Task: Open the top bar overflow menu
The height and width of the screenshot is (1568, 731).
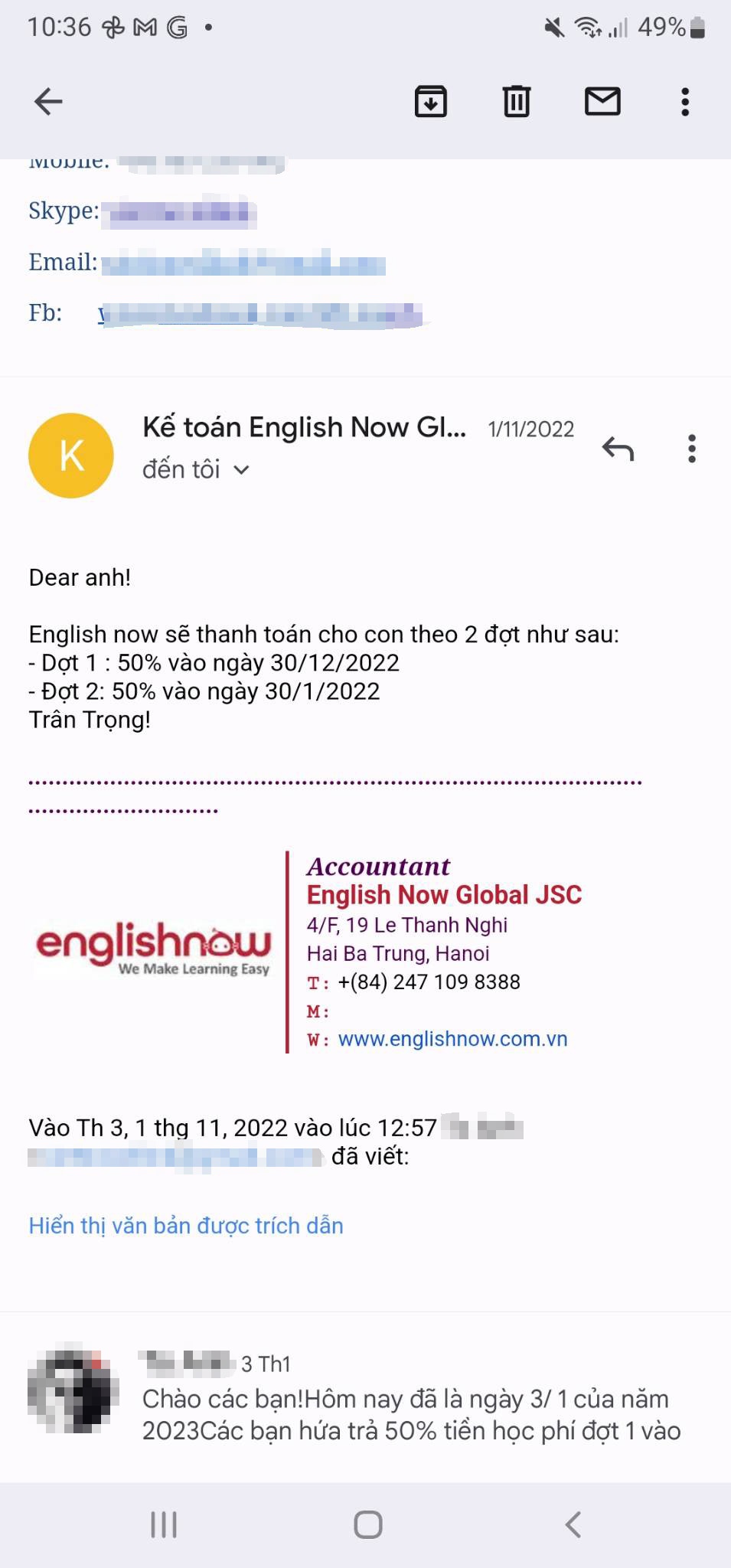Action: (685, 102)
